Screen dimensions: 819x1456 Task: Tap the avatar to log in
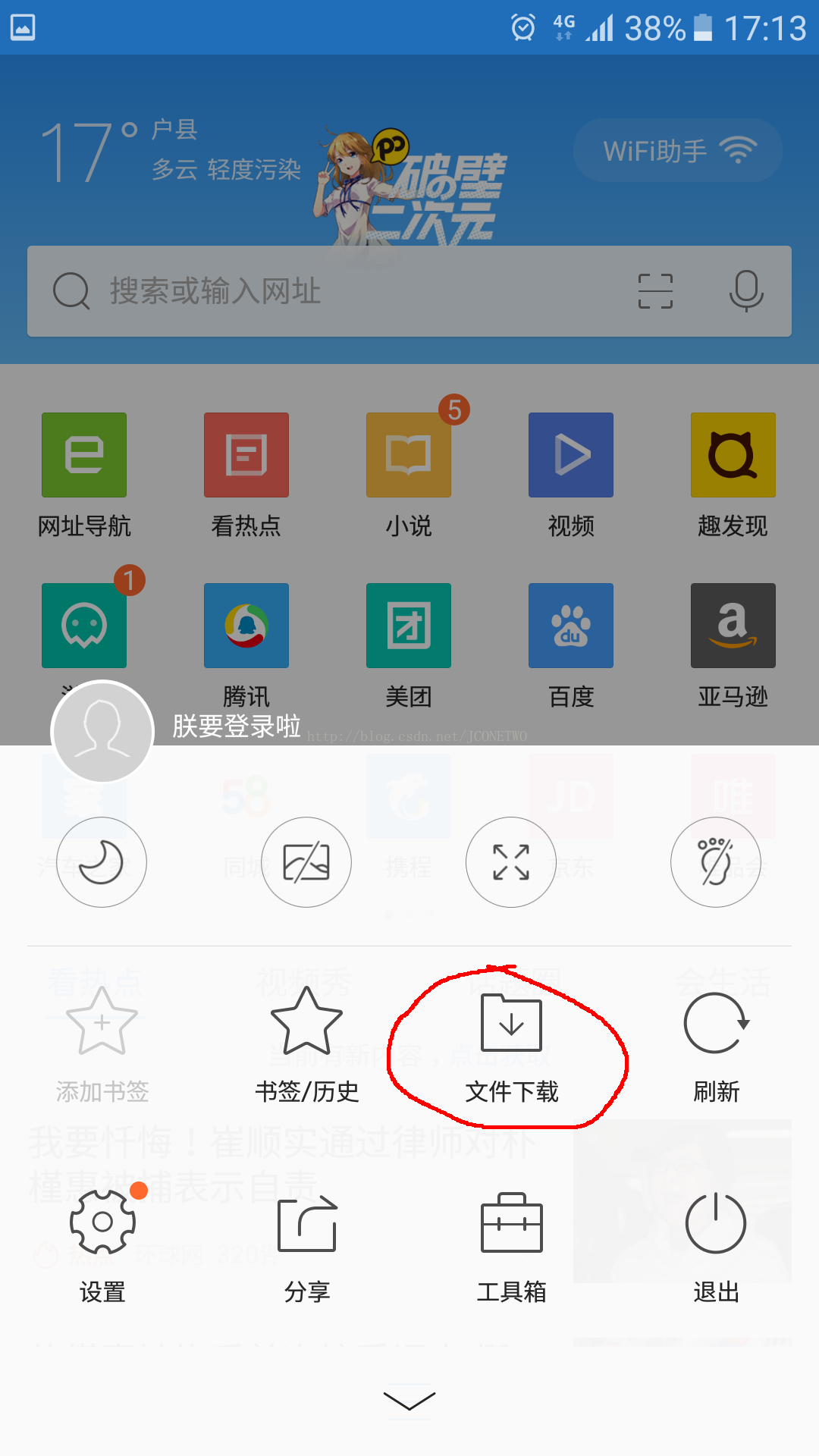[102, 731]
